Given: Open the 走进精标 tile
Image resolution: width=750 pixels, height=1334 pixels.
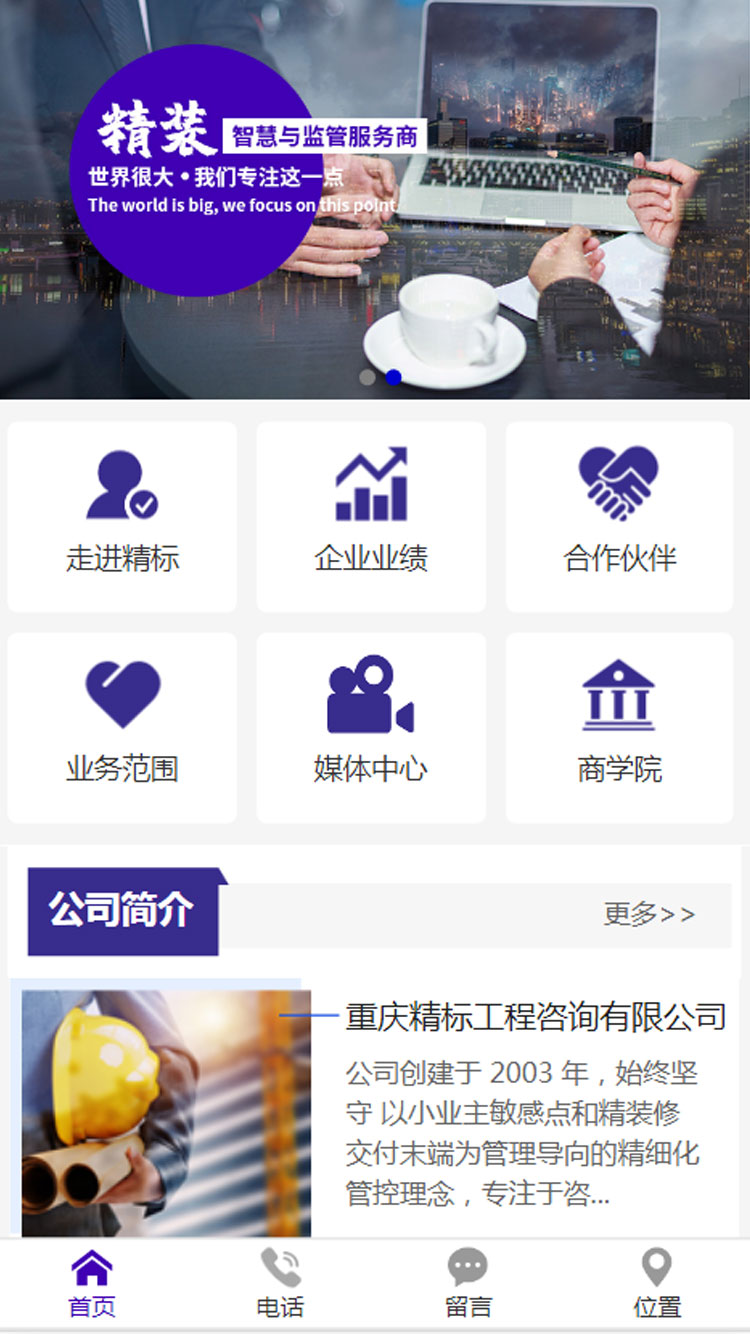Looking at the screenshot, I should point(122,516).
